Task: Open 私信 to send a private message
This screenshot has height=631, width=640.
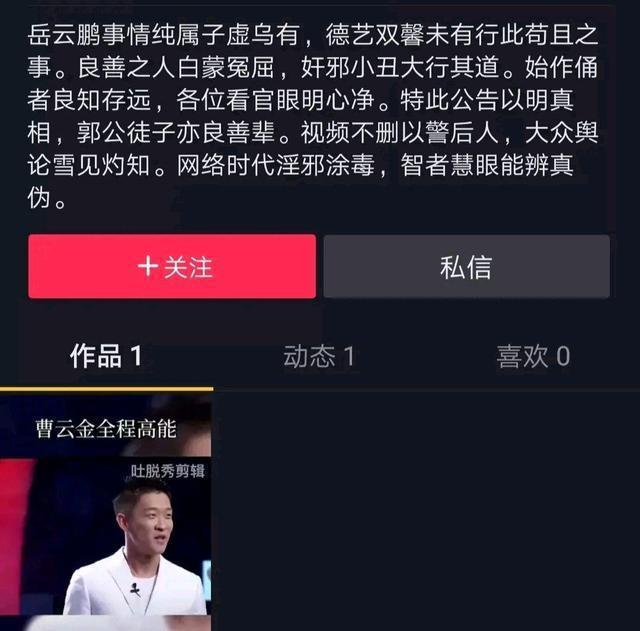Action: tap(466, 266)
